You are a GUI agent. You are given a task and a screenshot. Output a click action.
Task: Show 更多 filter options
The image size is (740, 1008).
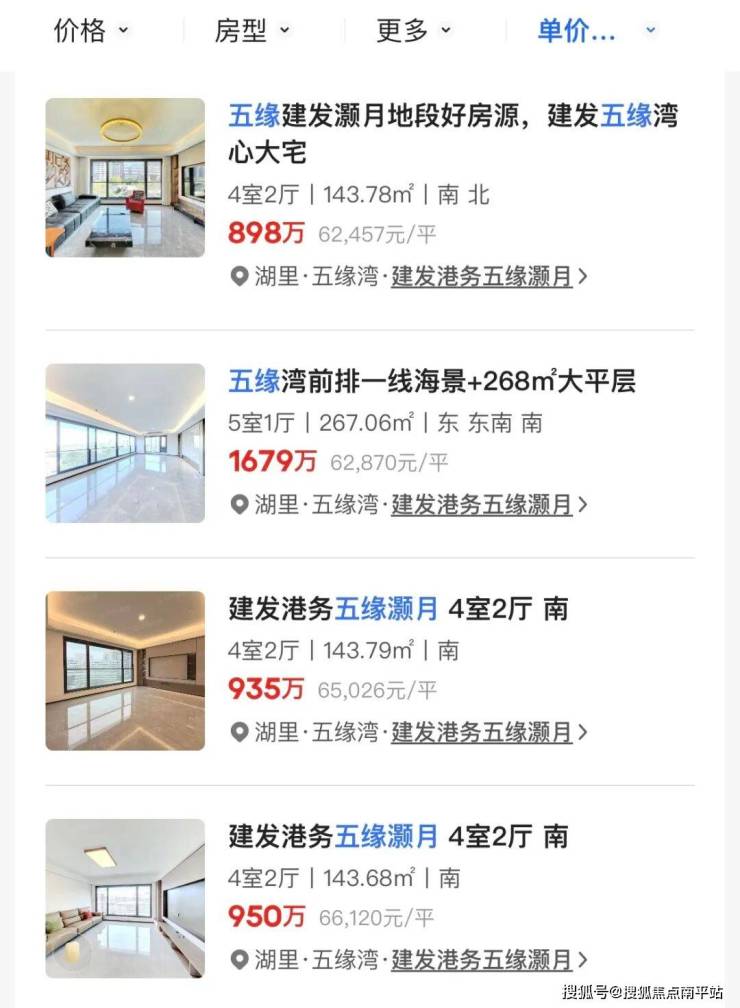coord(413,31)
